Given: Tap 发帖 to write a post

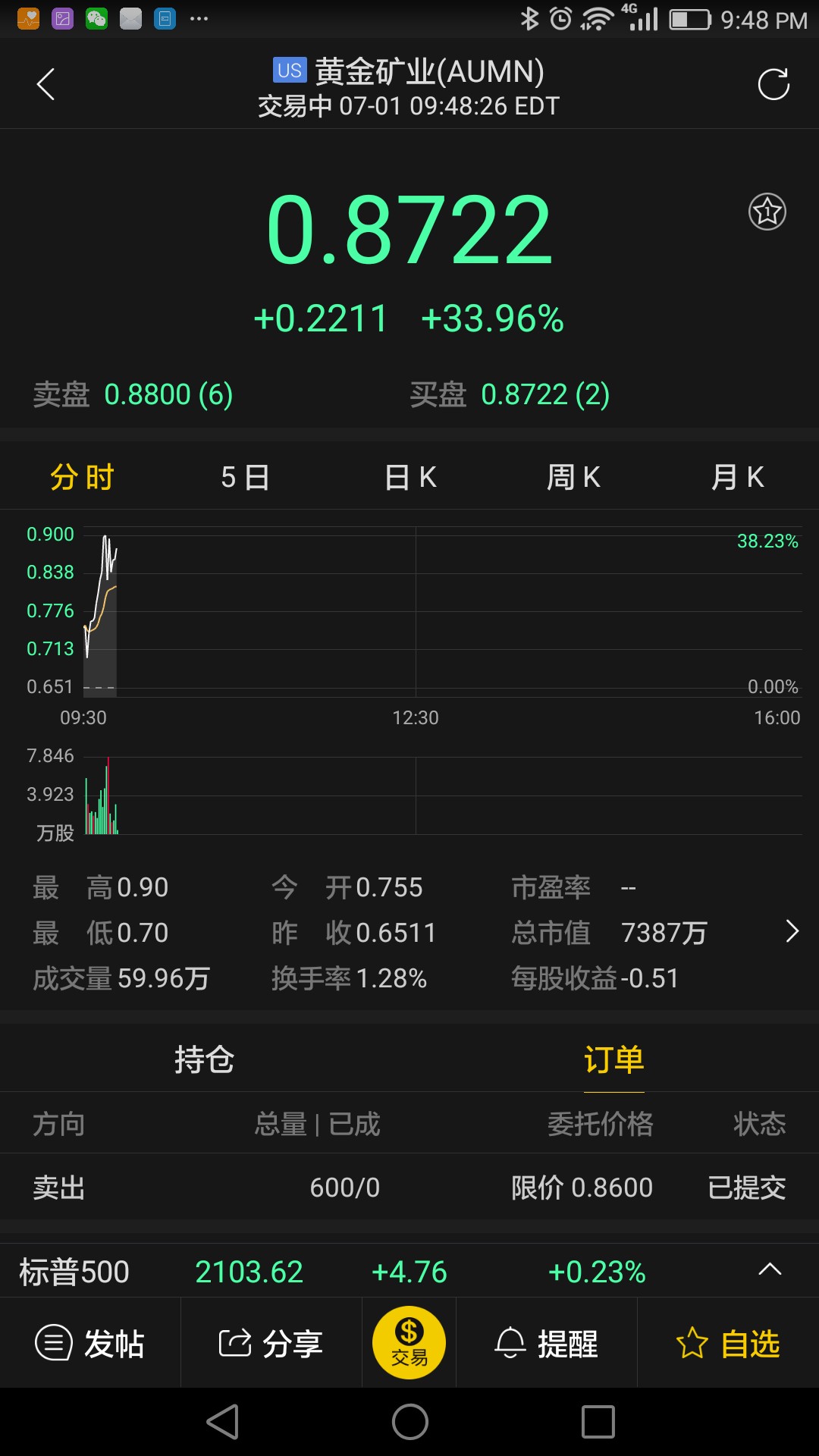Looking at the screenshot, I should click(90, 1344).
